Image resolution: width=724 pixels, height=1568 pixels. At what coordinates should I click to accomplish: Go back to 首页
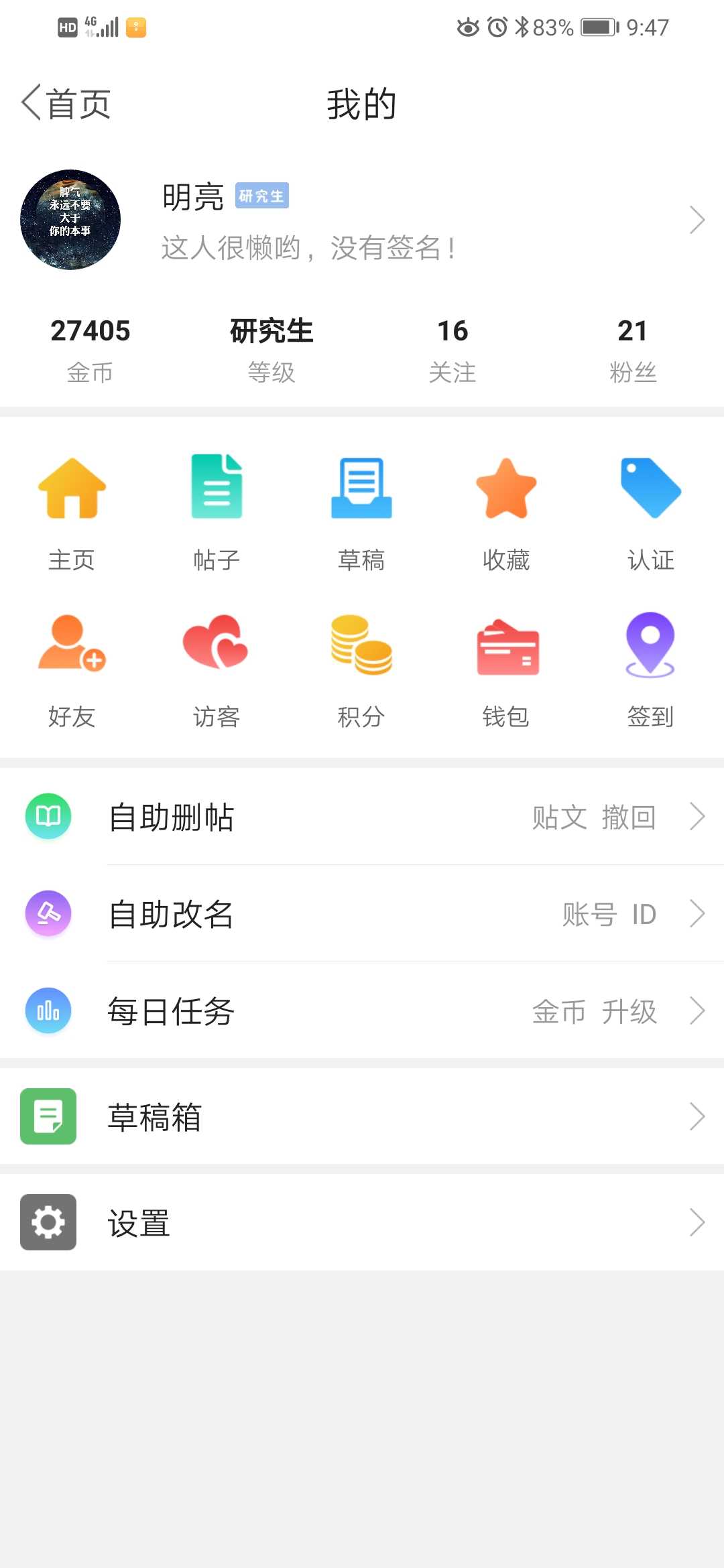[66, 104]
